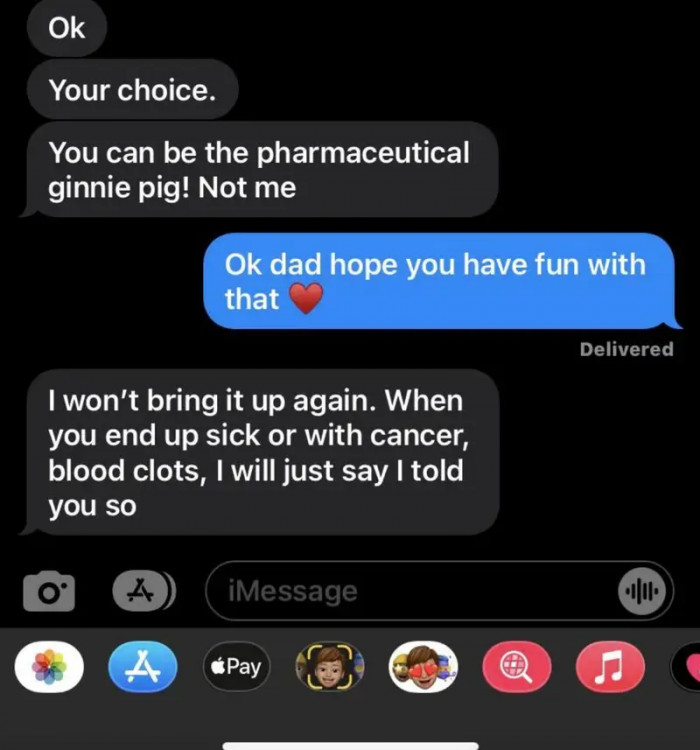Open the camera from the message bar
This screenshot has width=700, height=750.
point(48,592)
